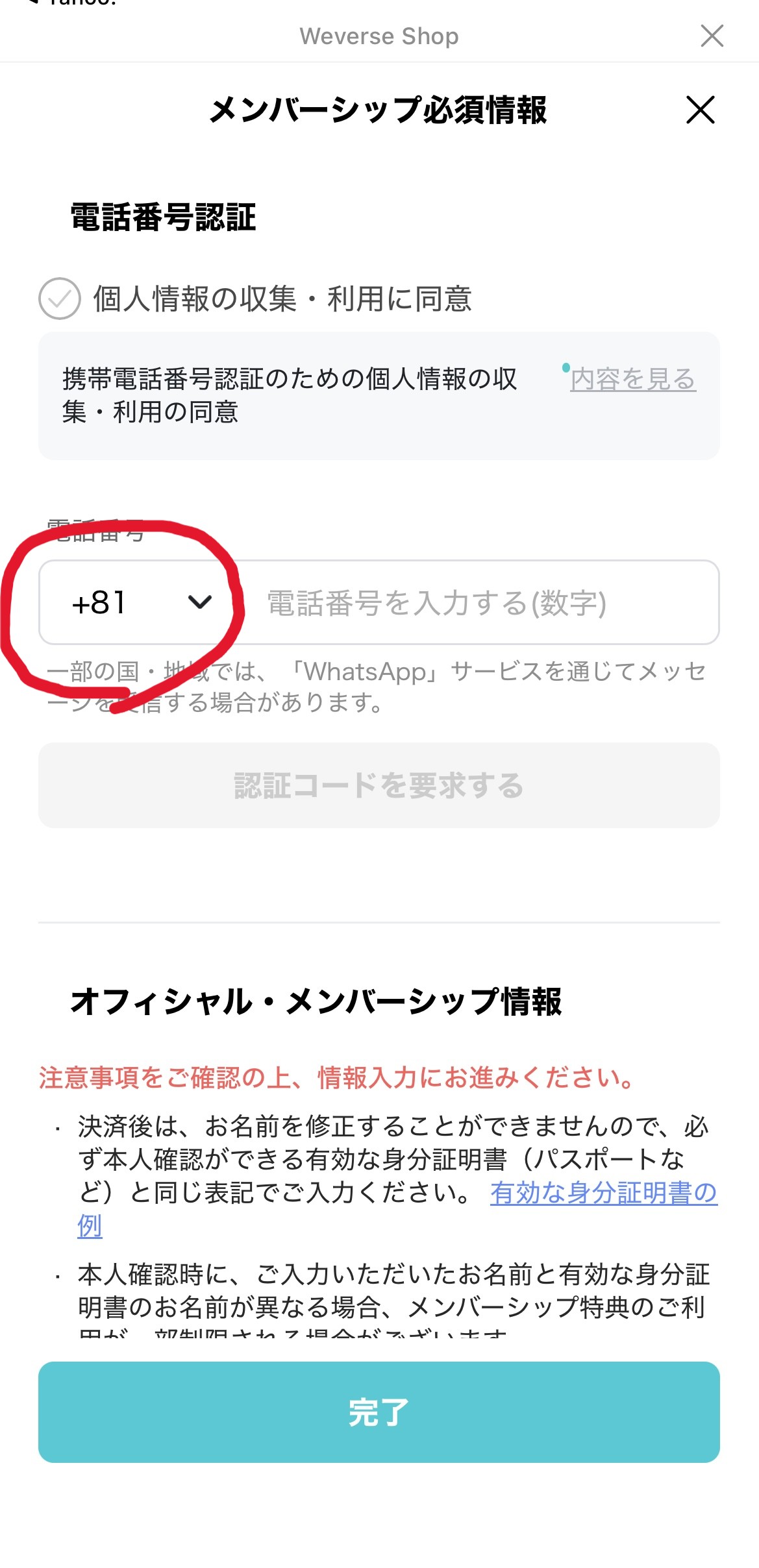The image size is (759, 1568).
Task: Close the Weverse Shop browser view
Action: (x=712, y=36)
